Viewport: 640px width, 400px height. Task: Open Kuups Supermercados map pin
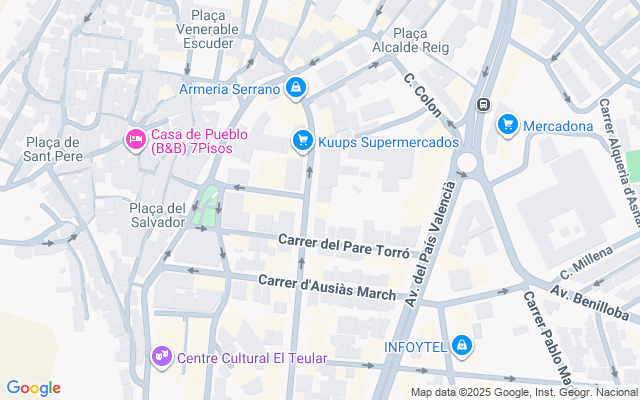302,142
